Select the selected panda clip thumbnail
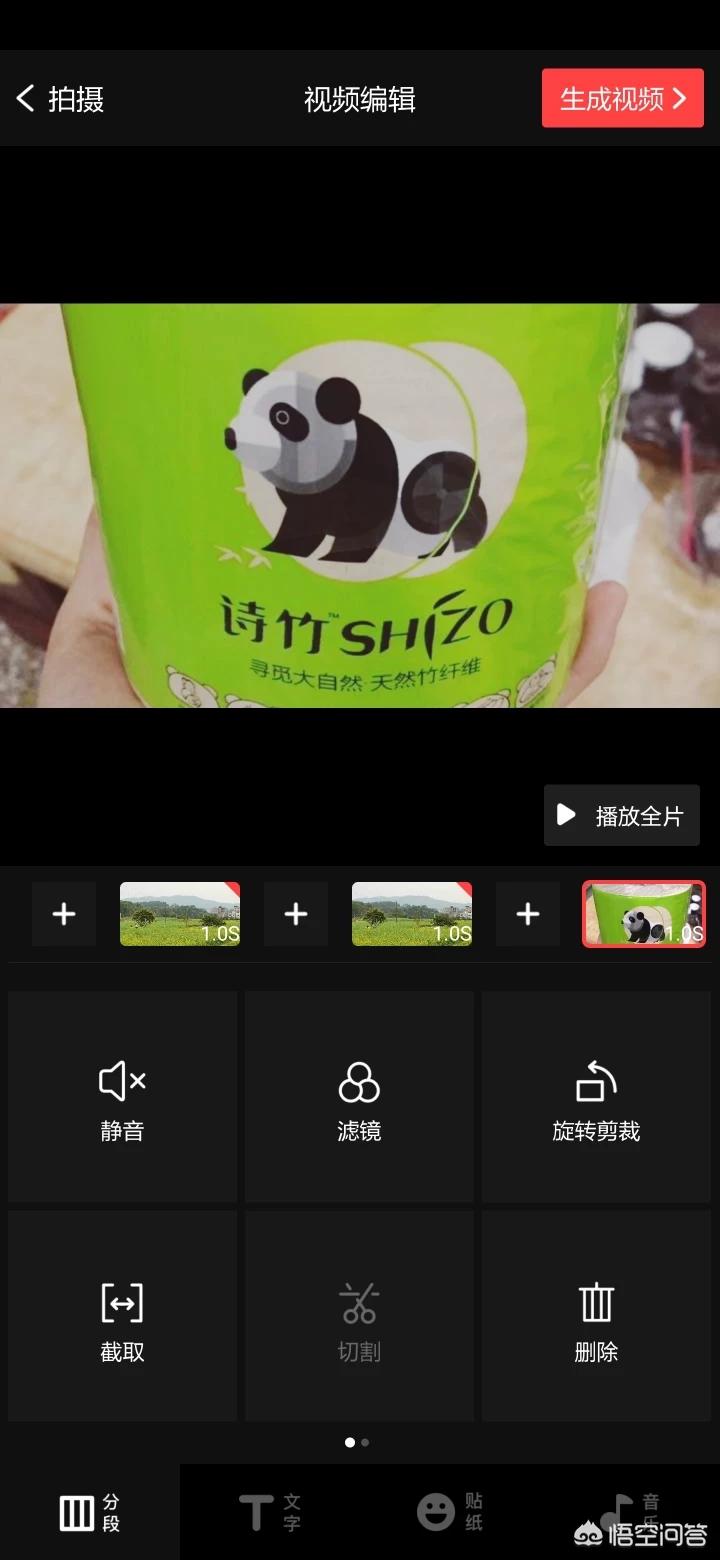Viewport: 720px width, 1560px height. [643, 913]
